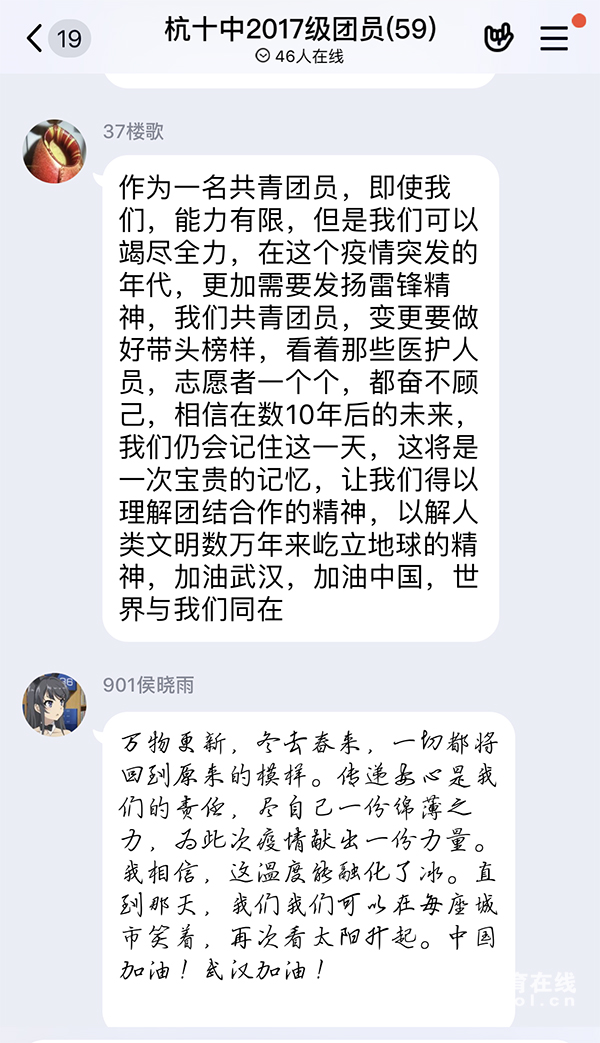Screen dimensions: 600x1043
Task: Open 901侯晓雨's profile avatar
Action: coord(54,704)
